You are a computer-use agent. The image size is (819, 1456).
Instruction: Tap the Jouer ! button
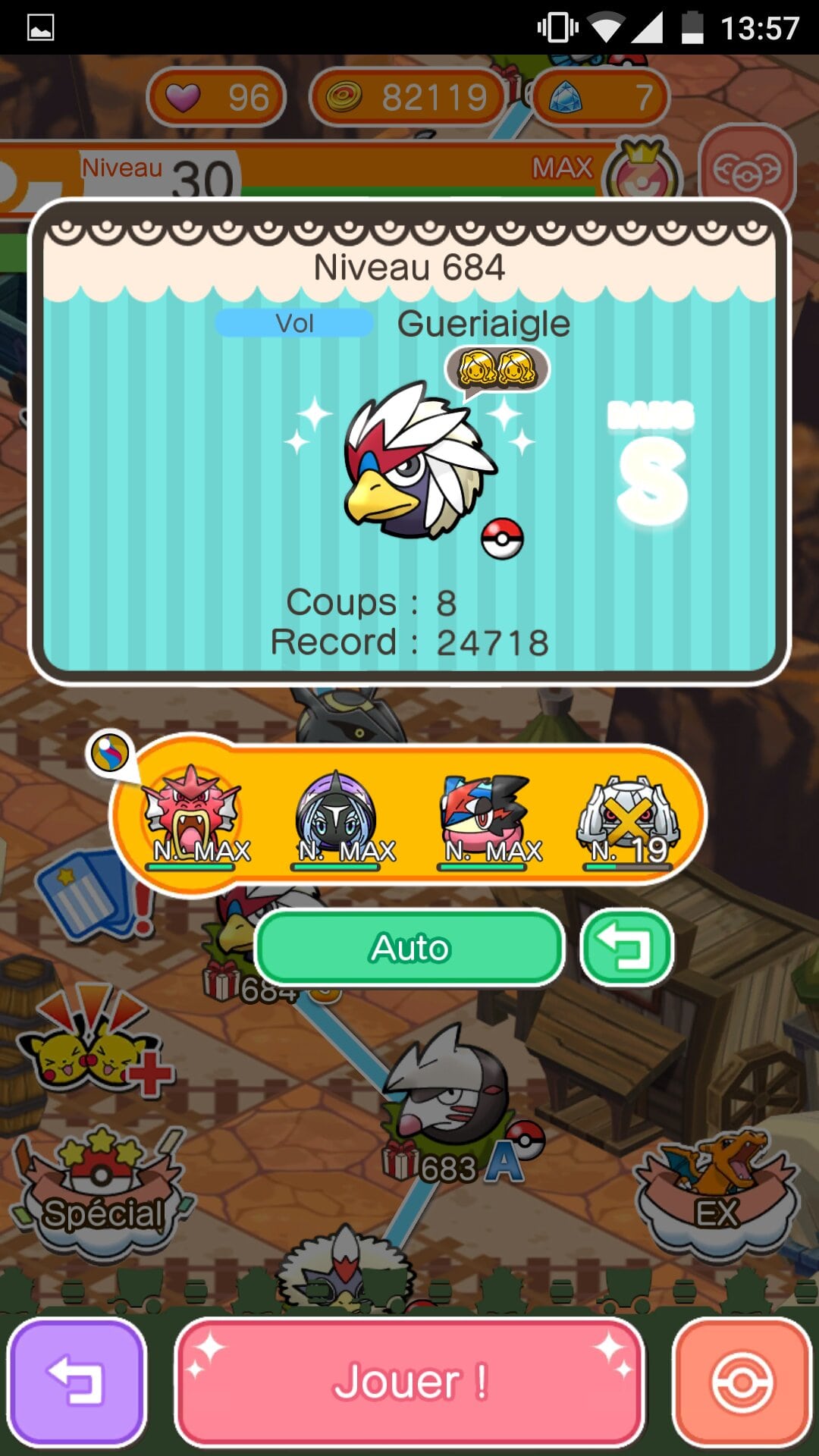[409, 1382]
